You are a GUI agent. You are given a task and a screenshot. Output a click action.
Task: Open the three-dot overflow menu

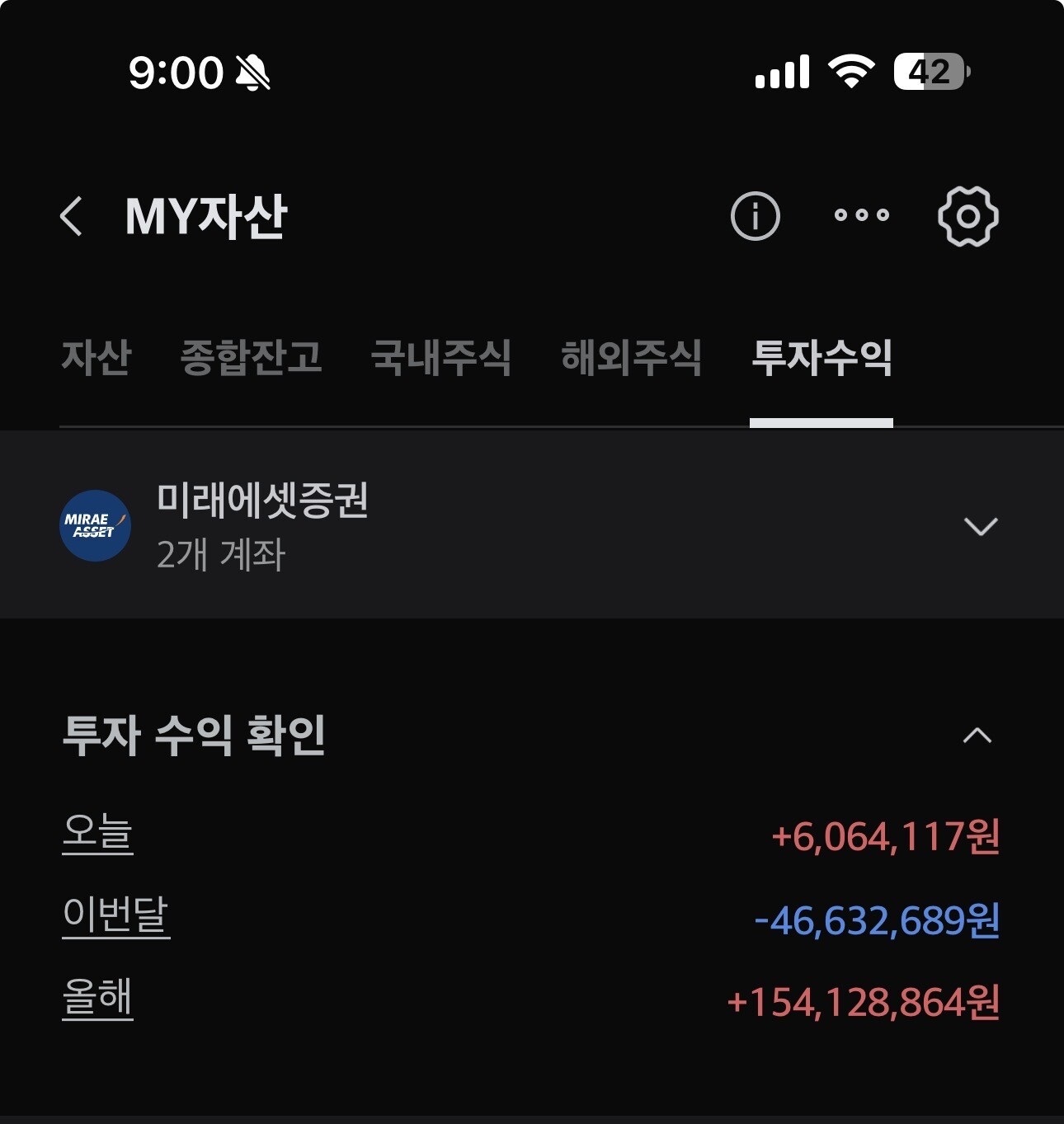click(x=861, y=215)
